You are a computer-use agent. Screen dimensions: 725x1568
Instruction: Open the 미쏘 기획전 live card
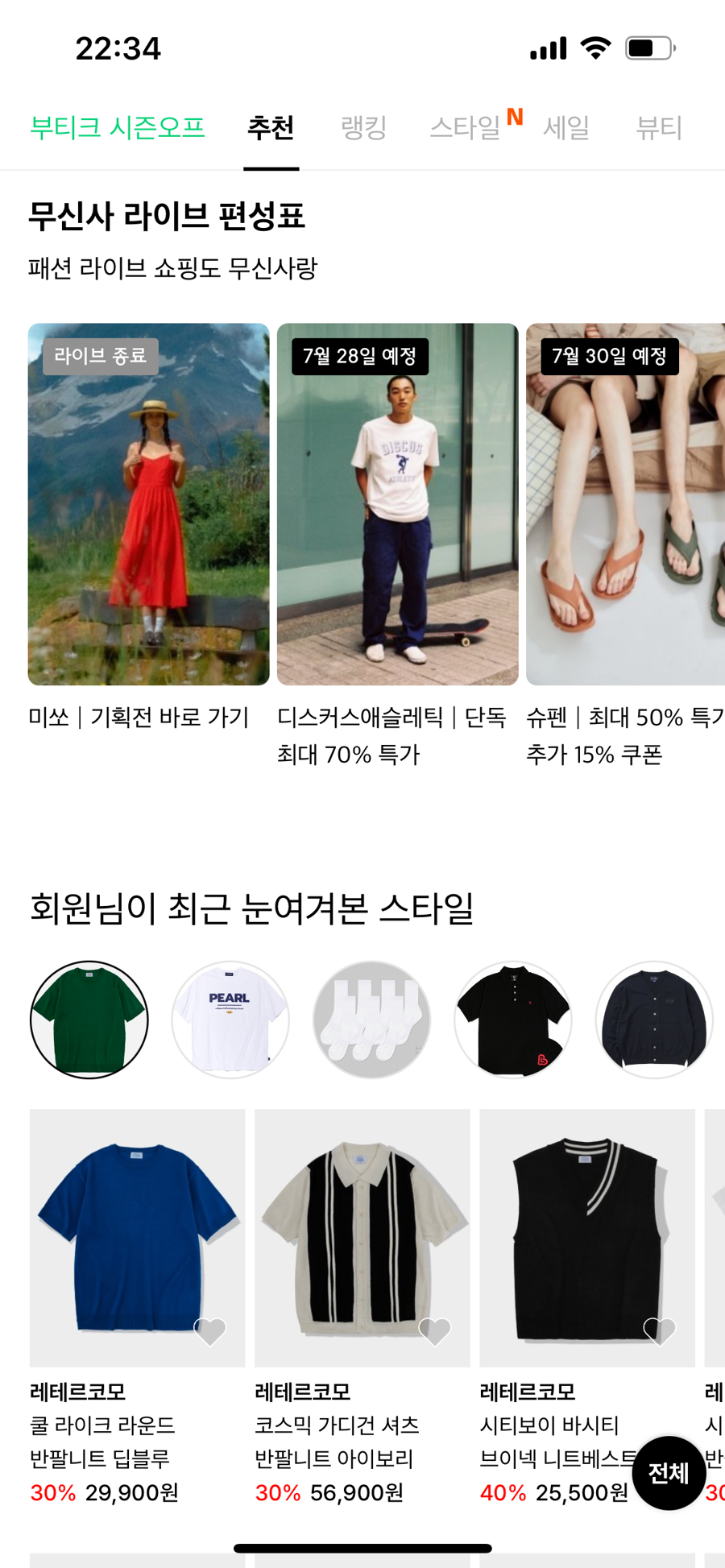coord(149,504)
